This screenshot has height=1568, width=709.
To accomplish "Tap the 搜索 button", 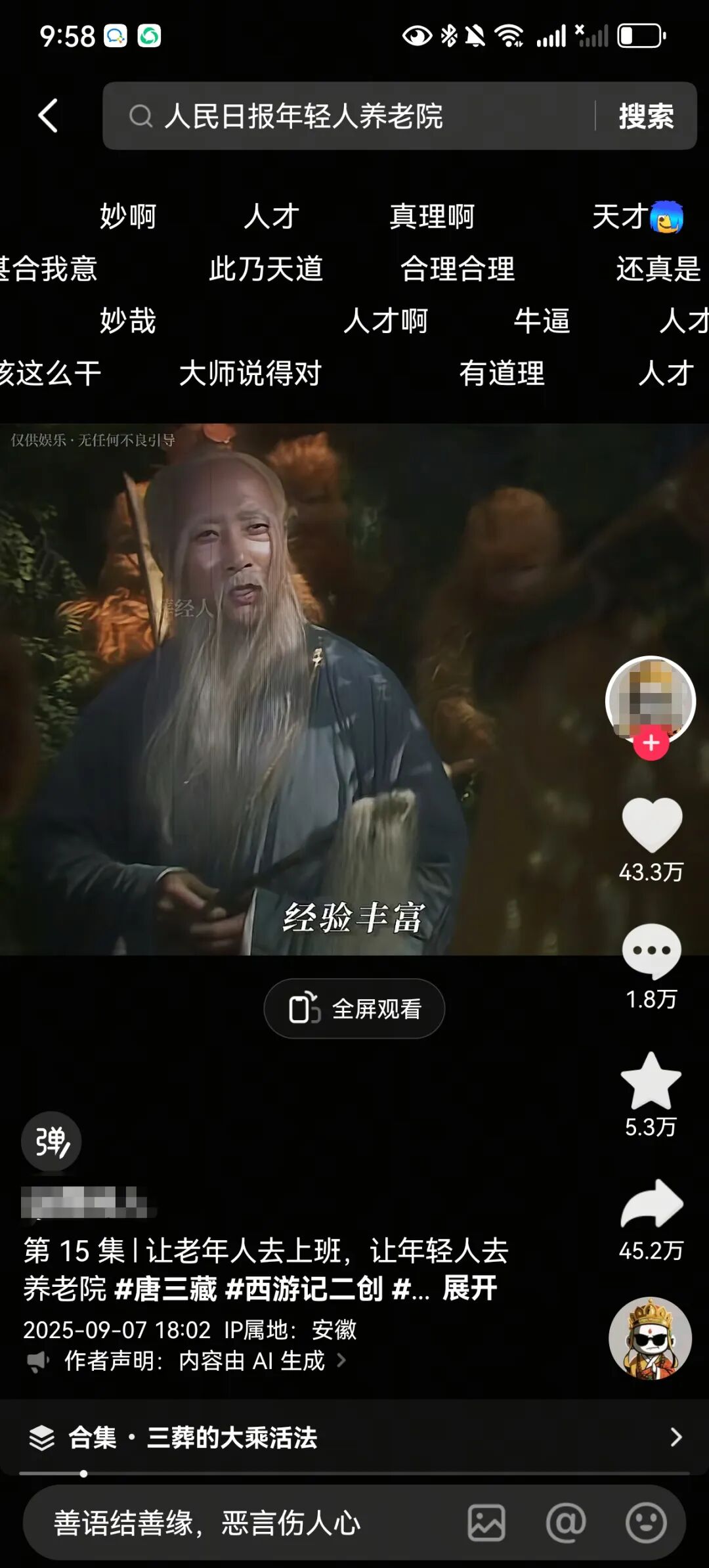I will [646, 116].
